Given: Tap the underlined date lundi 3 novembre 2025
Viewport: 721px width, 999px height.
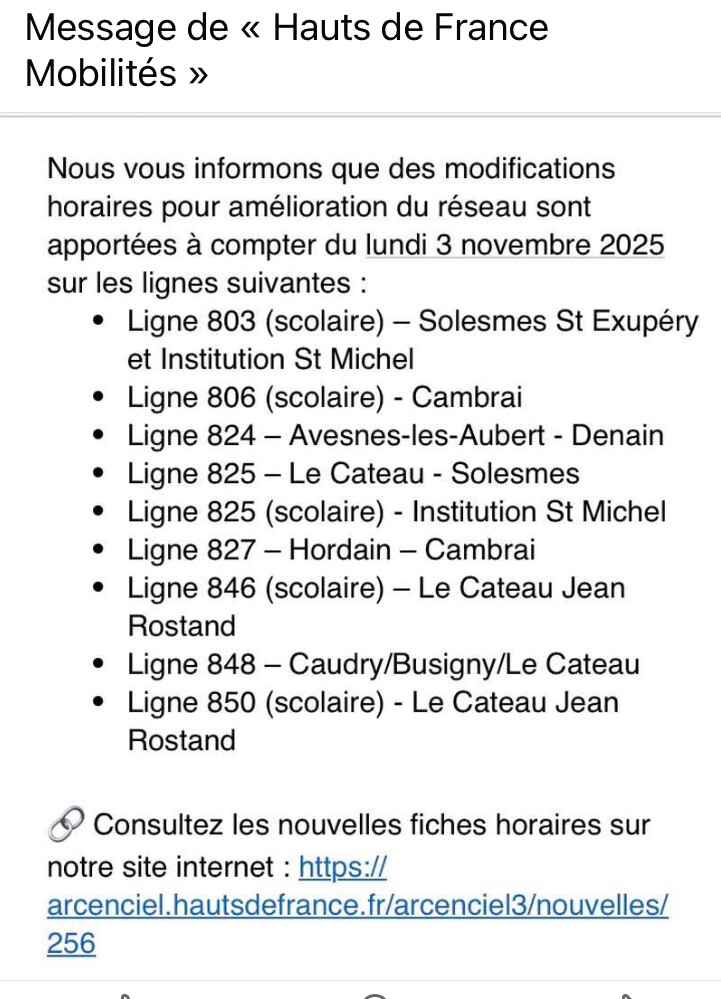Looking at the screenshot, I should click(514, 245).
